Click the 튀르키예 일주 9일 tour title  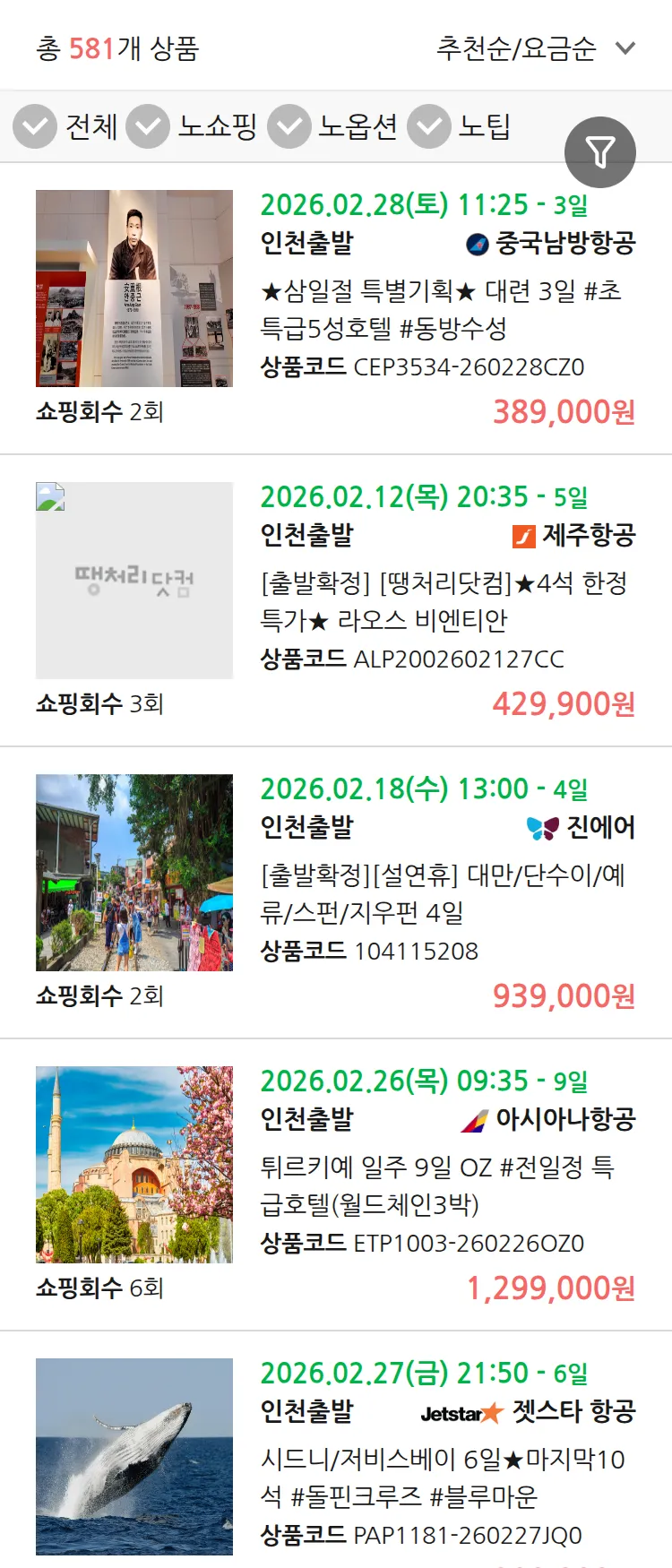pos(446,1185)
